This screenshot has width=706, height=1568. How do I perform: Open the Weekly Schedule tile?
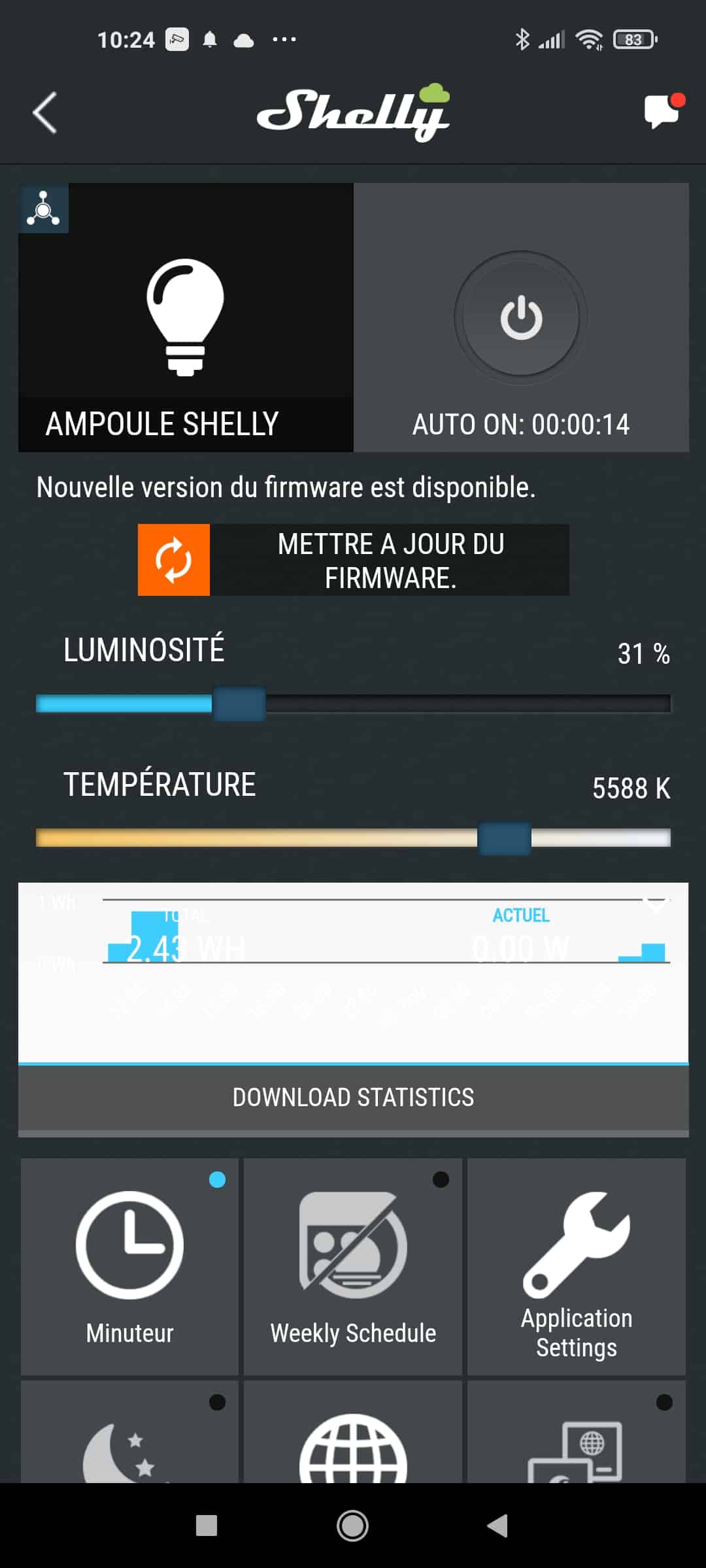pos(353,1267)
